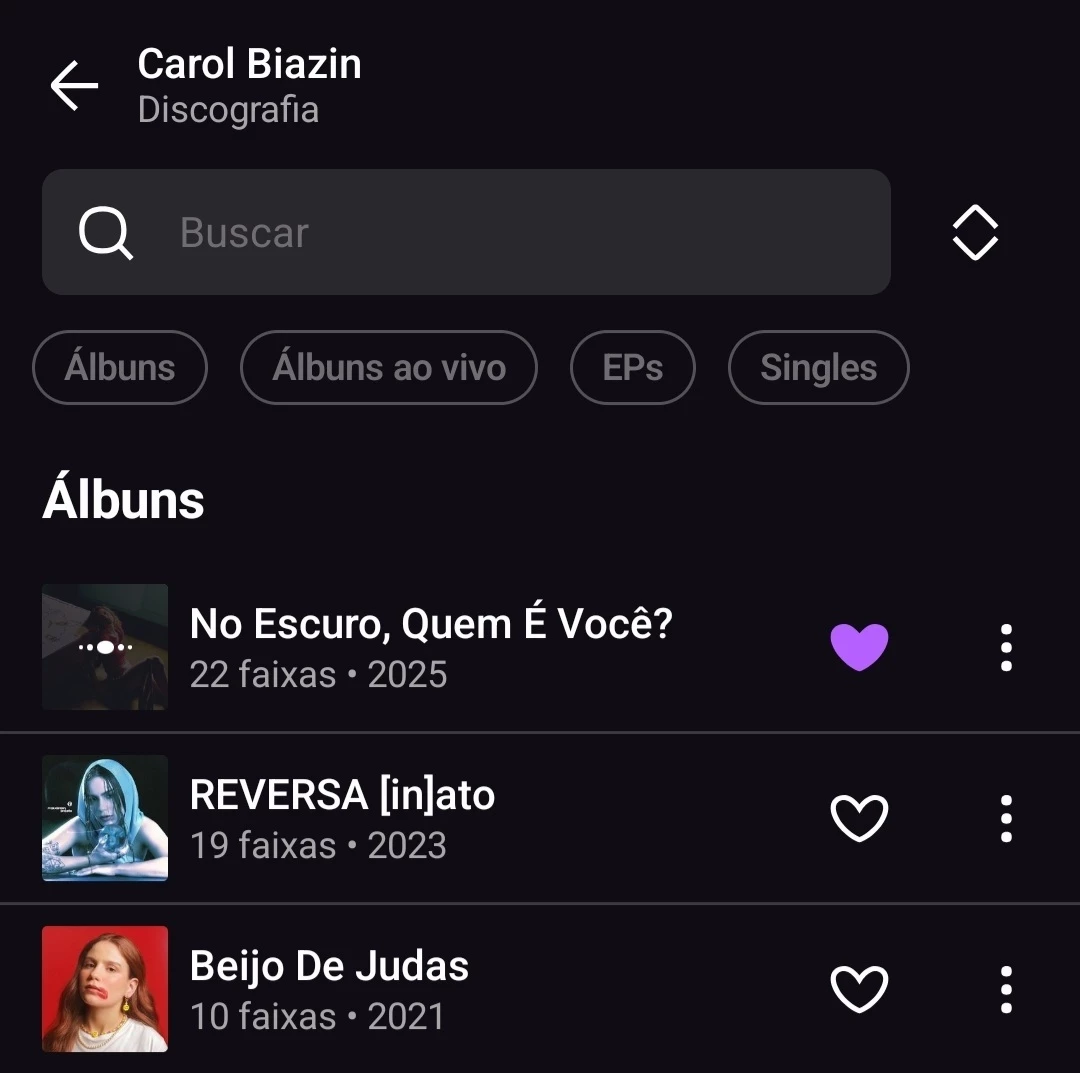This screenshot has height=1073, width=1080.
Task: Open the album No Escuro, Quem É Você?
Action: coord(430,647)
